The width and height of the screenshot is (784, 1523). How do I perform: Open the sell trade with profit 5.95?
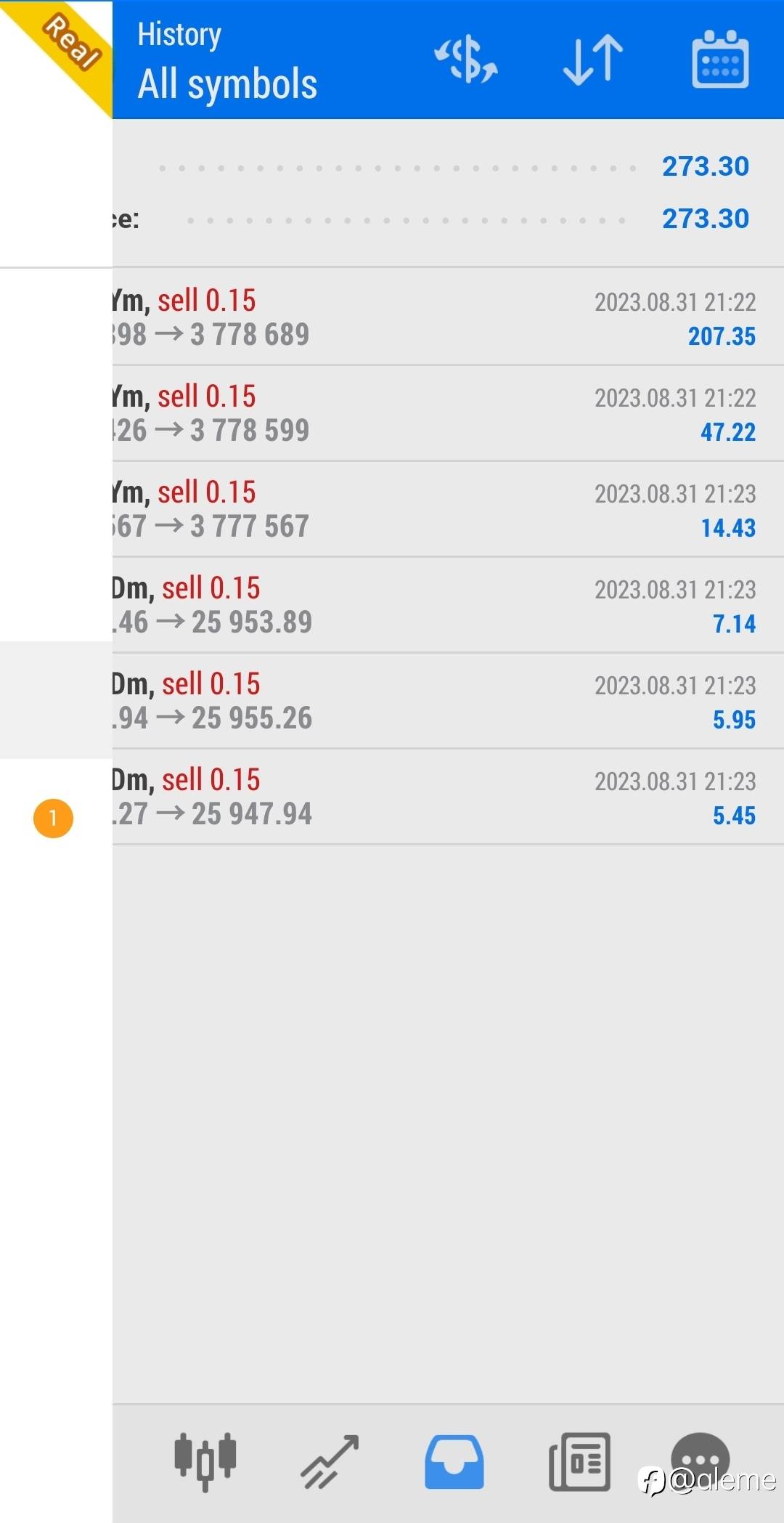coord(447,701)
